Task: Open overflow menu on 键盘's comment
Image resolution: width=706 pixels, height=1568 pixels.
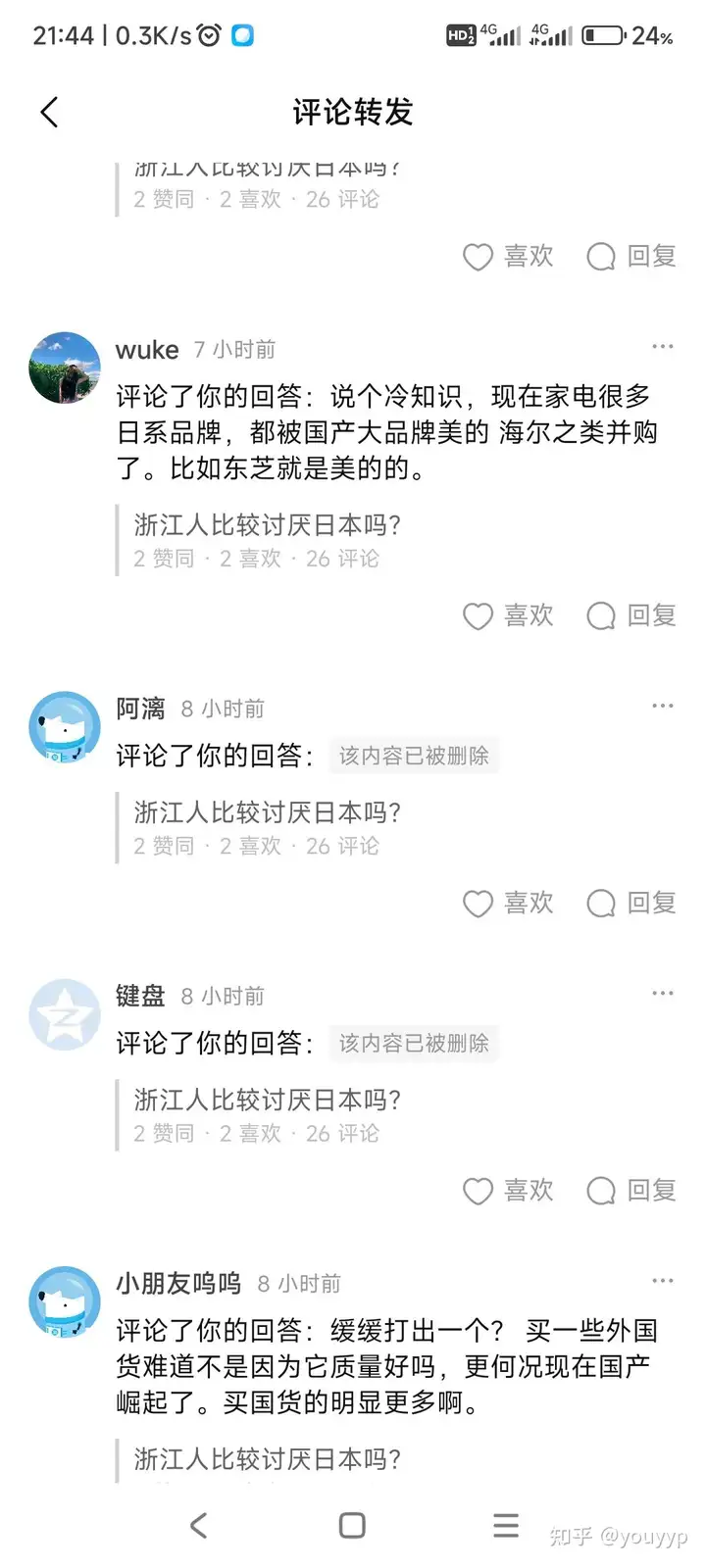Action: [663, 993]
